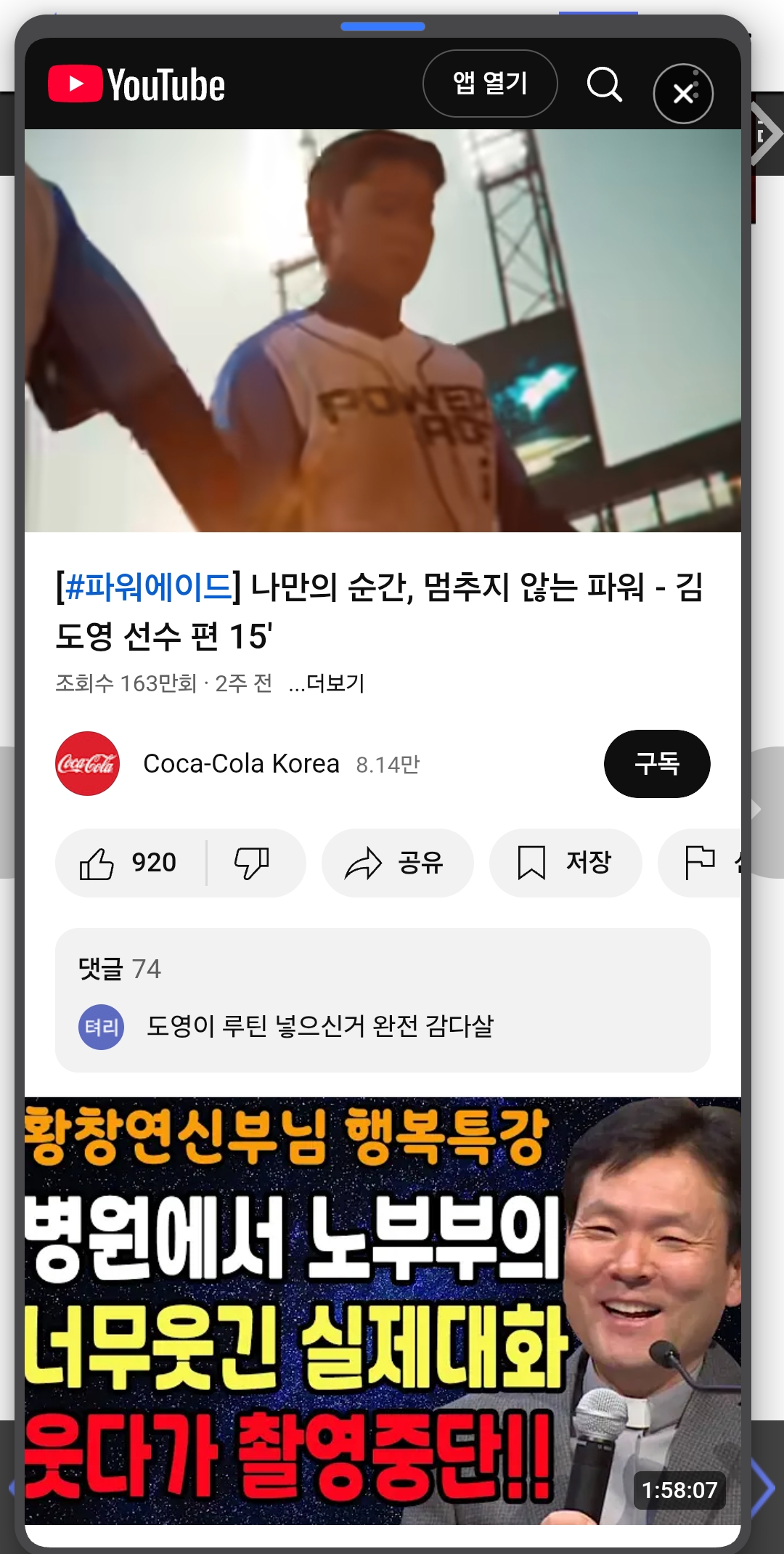This screenshot has width=784, height=1554.
Task: Open YouTube search
Action: pyautogui.click(x=604, y=85)
